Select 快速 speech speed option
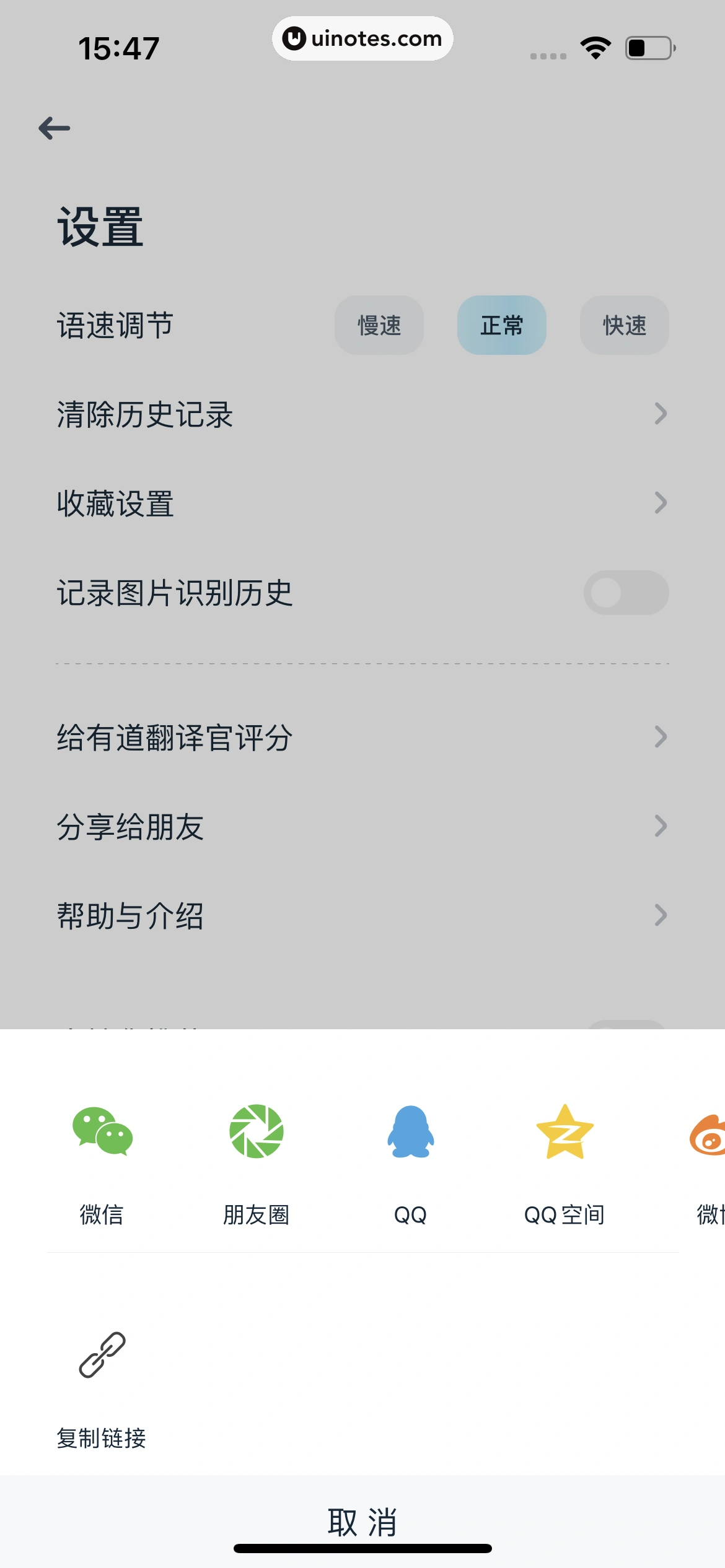Image resolution: width=725 pixels, height=1568 pixels. coord(624,325)
